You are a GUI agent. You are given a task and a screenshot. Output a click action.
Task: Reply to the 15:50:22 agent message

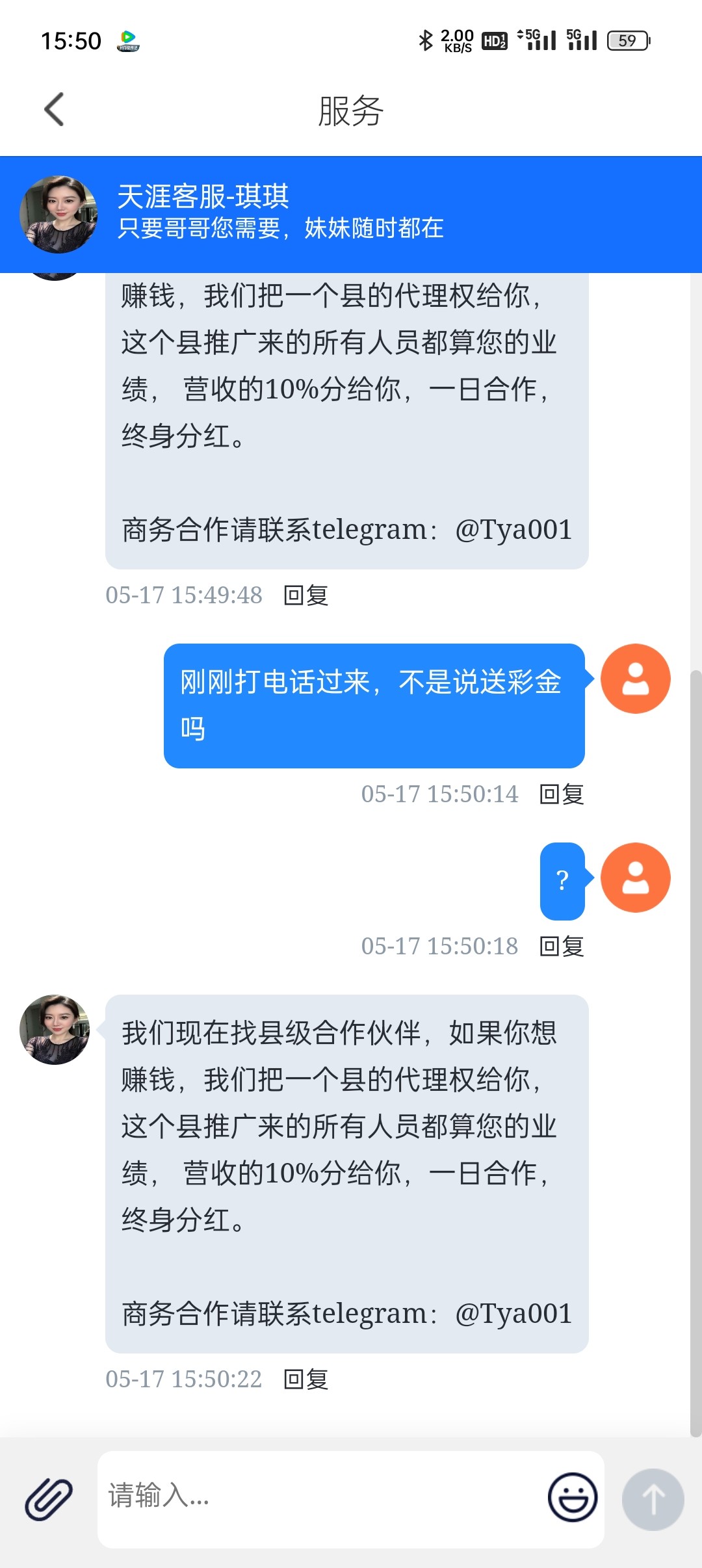[x=305, y=1379]
